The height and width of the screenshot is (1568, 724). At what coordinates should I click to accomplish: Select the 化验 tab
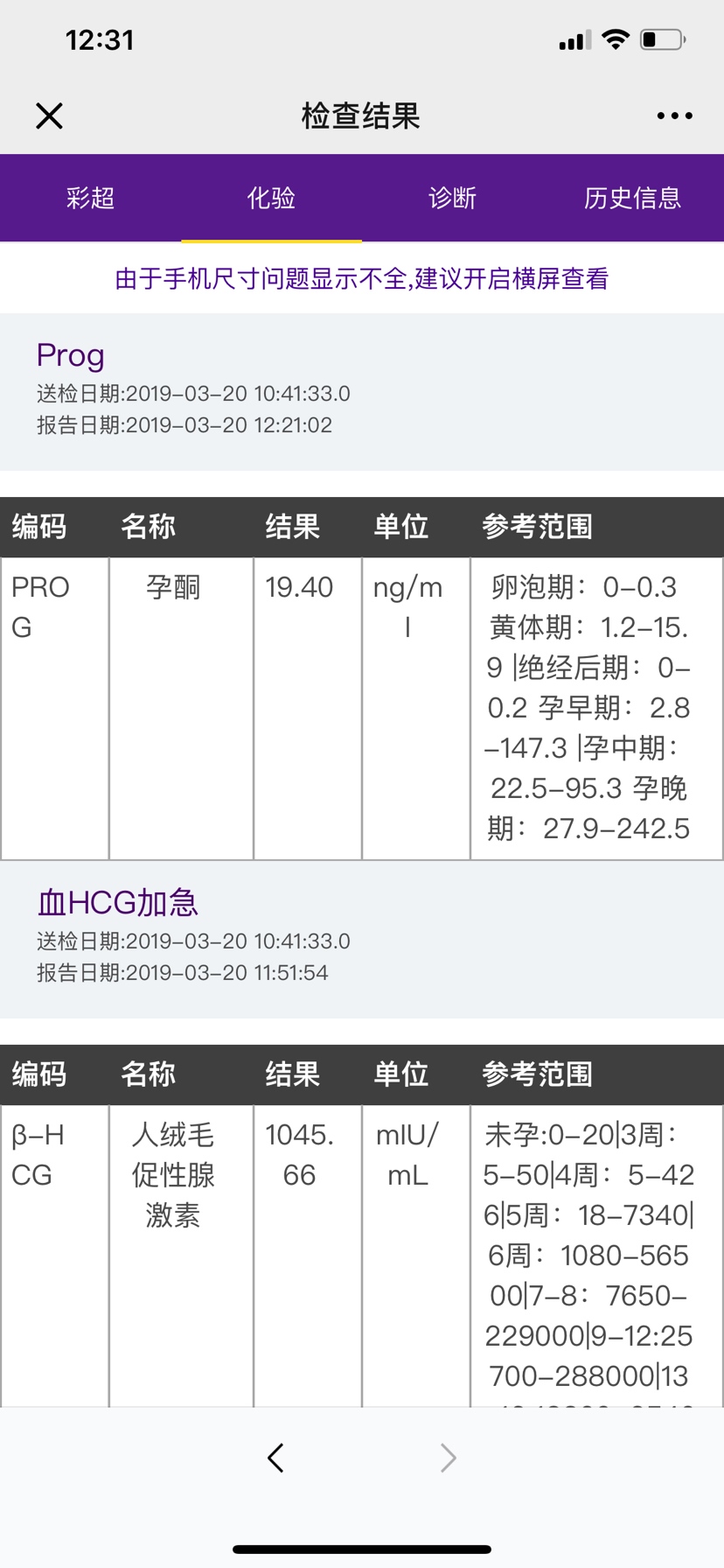pos(271,198)
